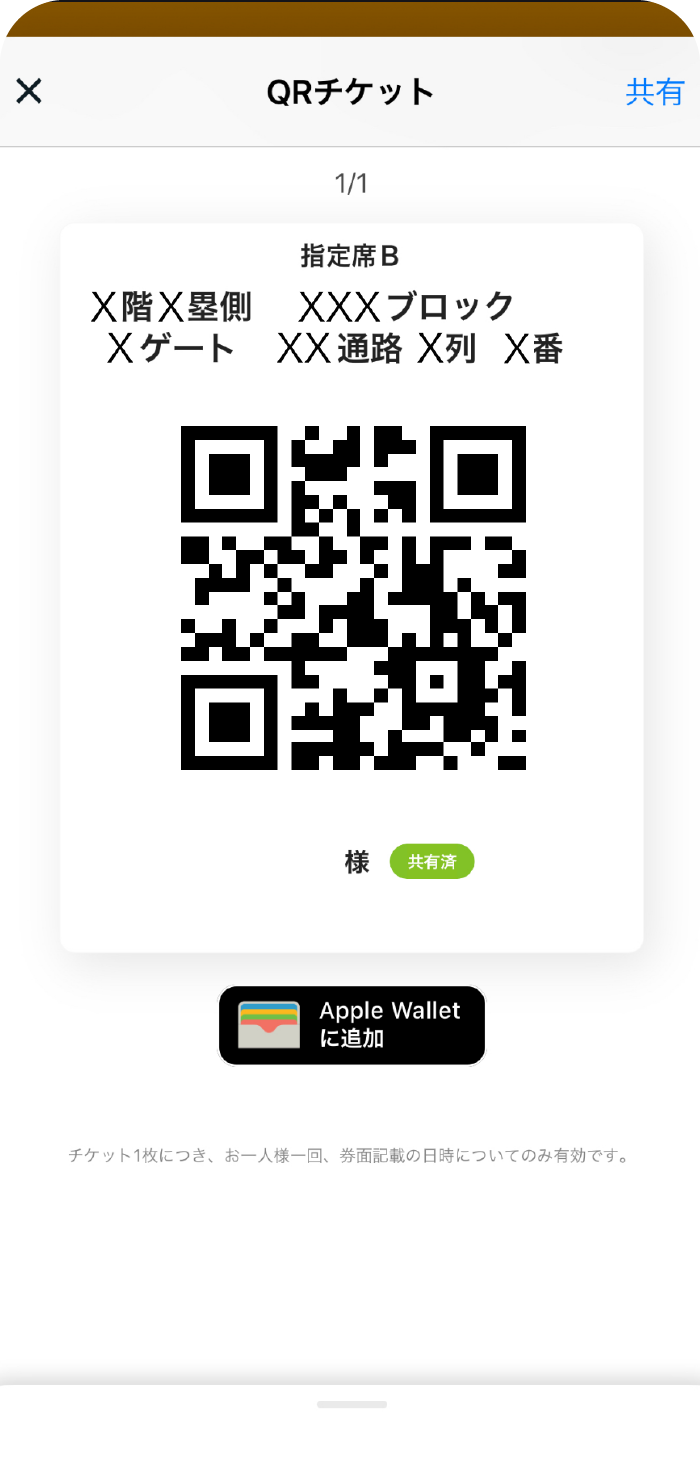Add ticket to Apple Wallet
The height and width of the screenshot is (1466, 700).
click(352, 1025)
